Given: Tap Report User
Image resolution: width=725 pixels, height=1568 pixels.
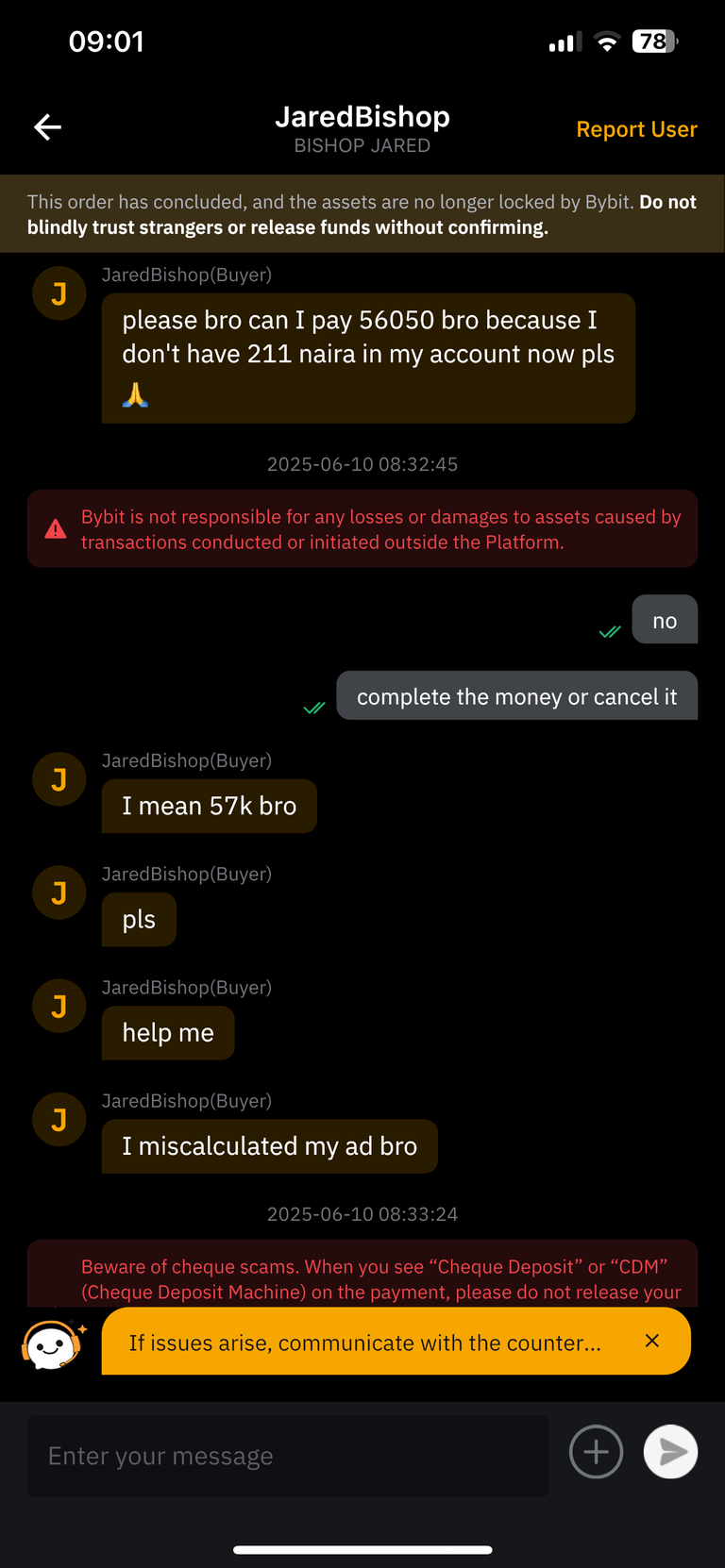Looking at the screenshot, I should pyautogui.click(x=636, y=129).
